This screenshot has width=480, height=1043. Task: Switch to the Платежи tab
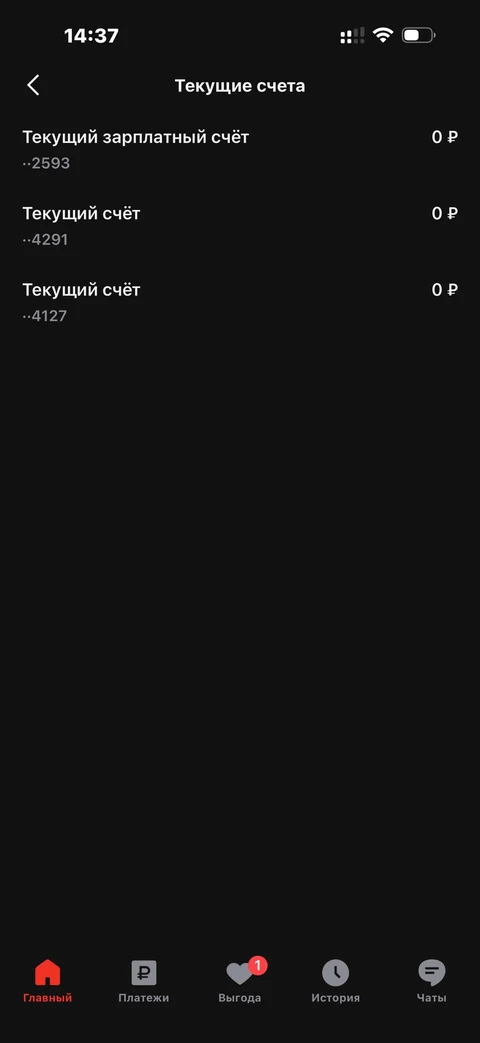point(144,982)
